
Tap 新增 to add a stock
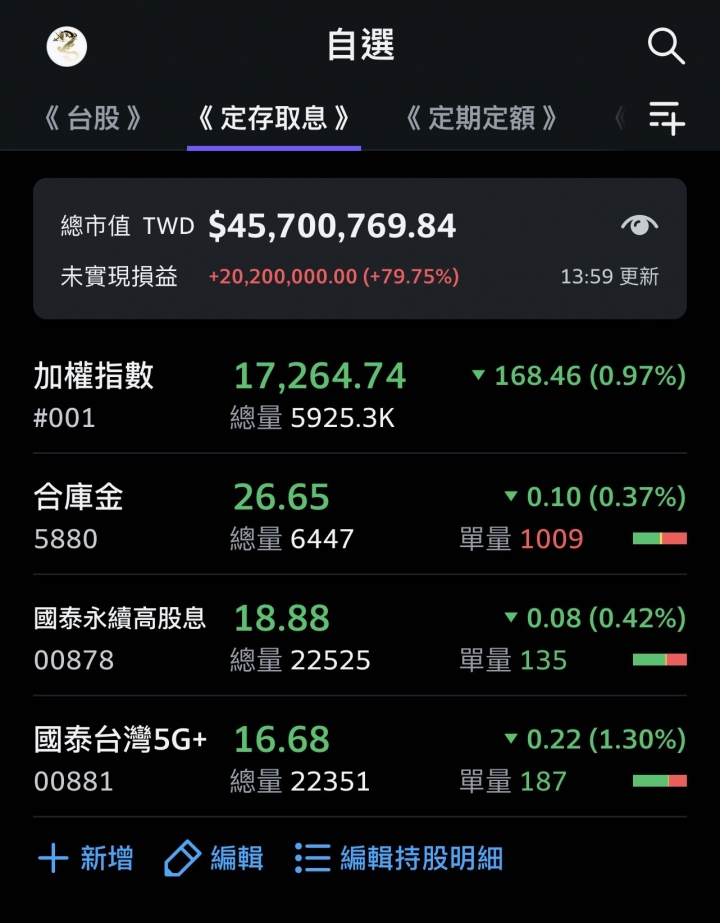85,858
